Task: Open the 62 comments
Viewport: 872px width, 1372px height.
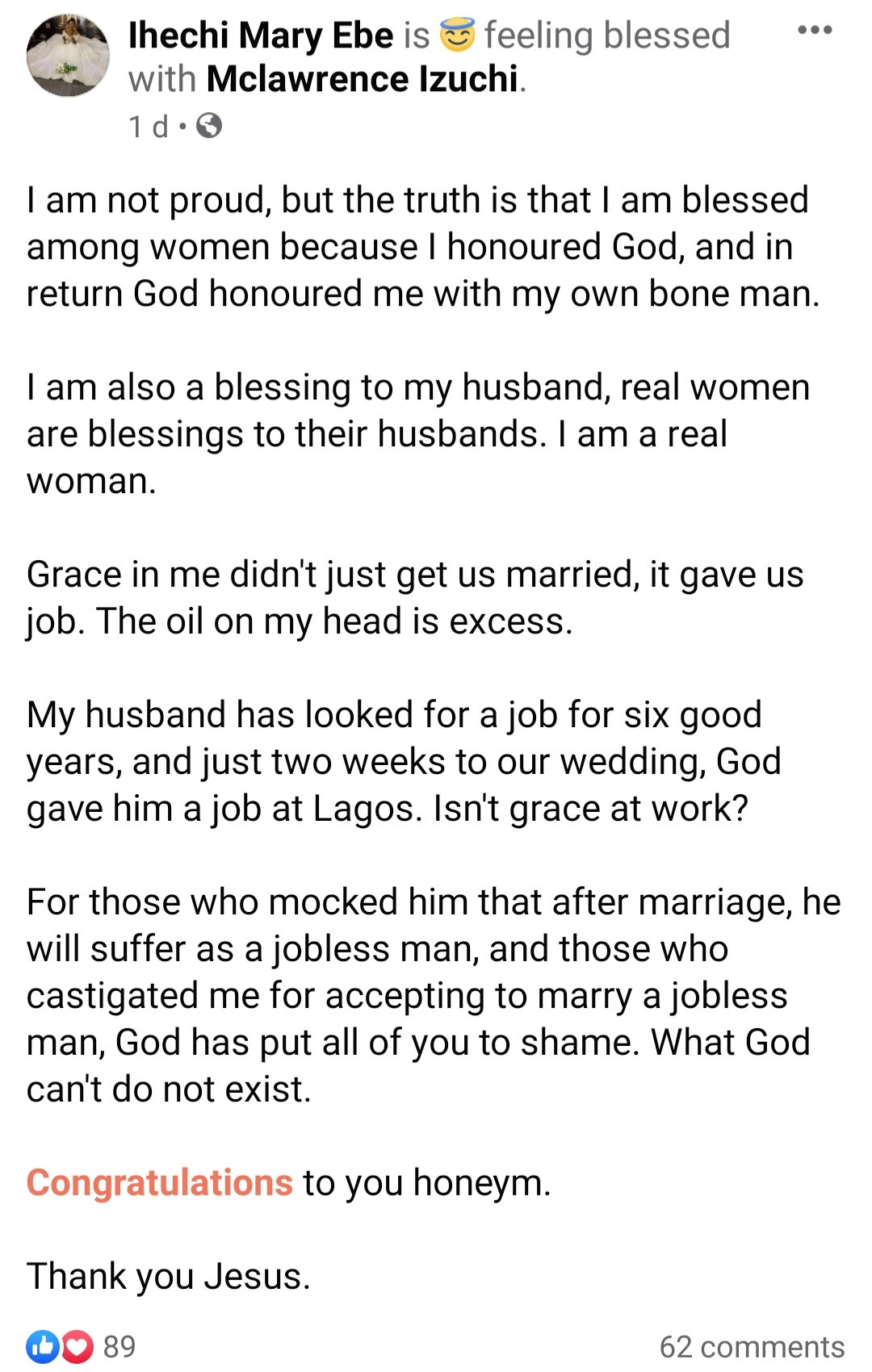Action: (x=751, y=1346)
